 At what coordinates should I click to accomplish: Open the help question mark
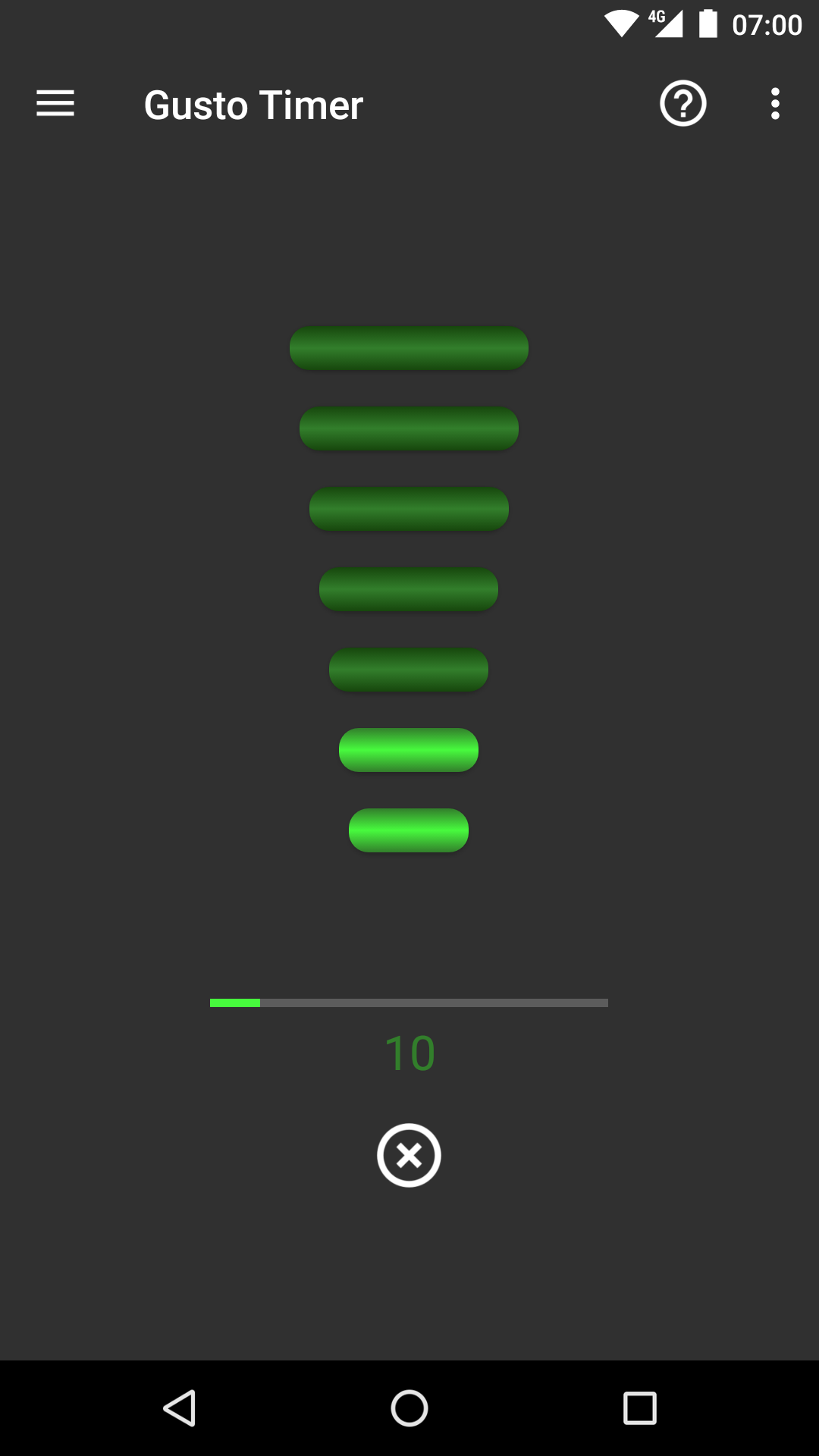(682, 104)
